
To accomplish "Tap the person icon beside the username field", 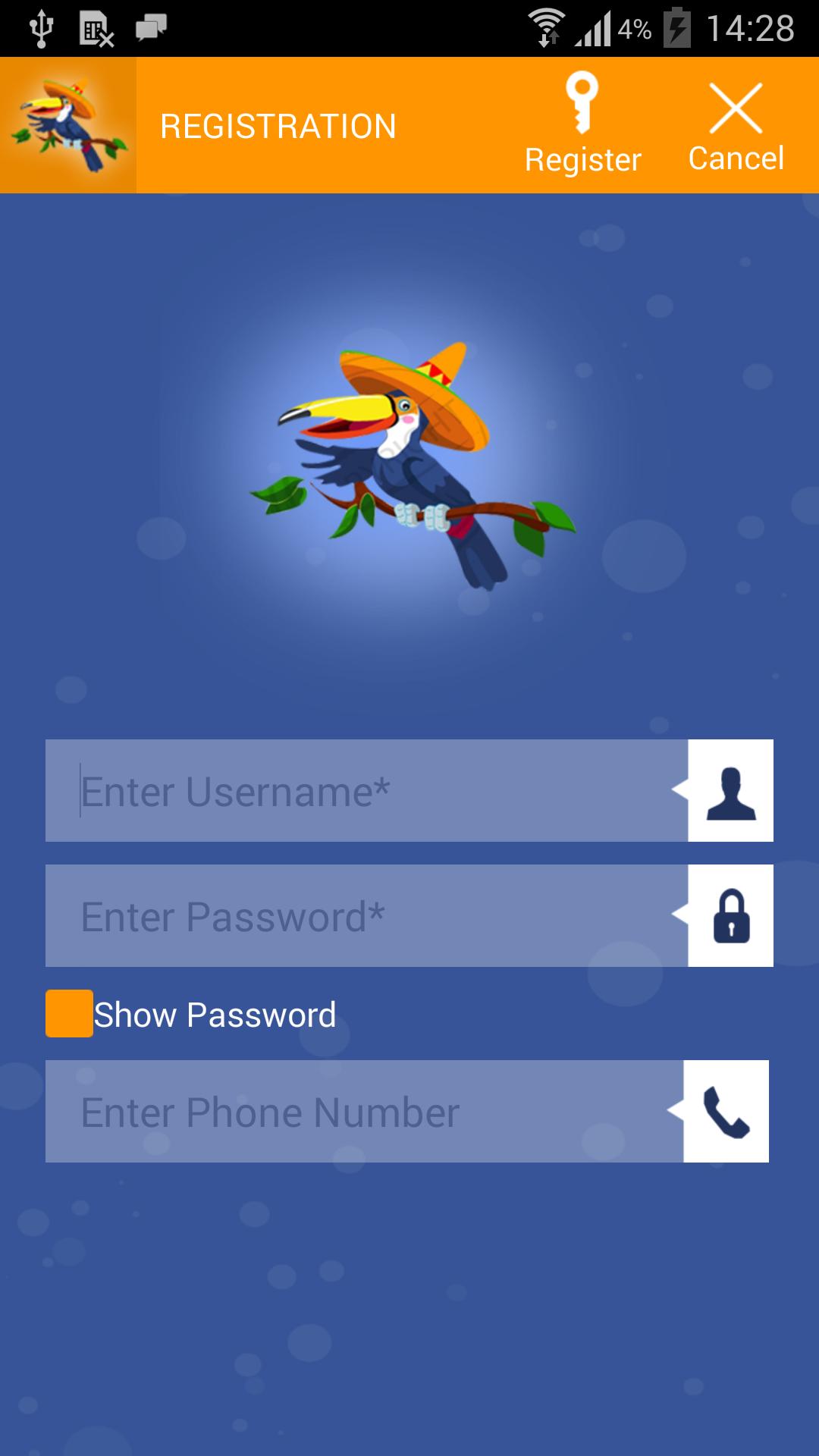I will point(729,790).
